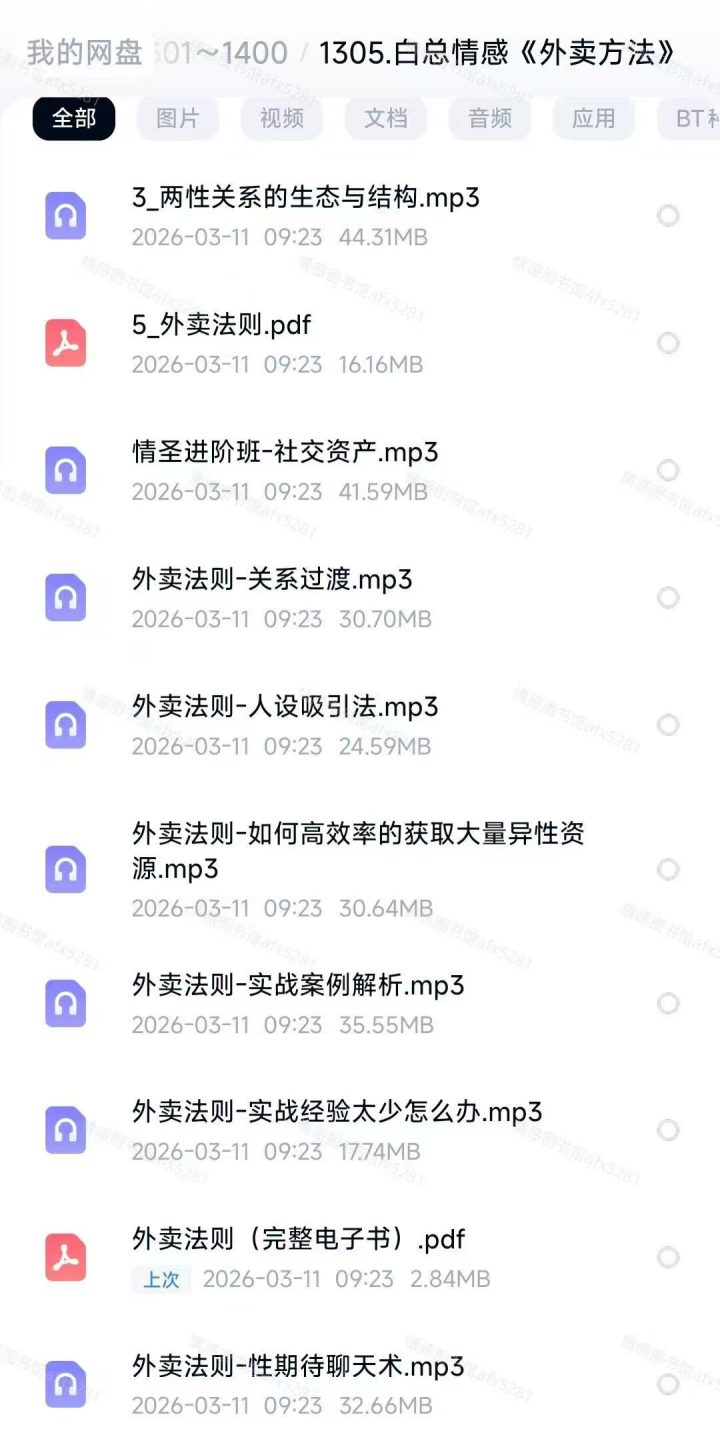
Task: Check the circle beside 外卖法则-实战经验太少怎么办.mp3
Action: point(668,1130)
